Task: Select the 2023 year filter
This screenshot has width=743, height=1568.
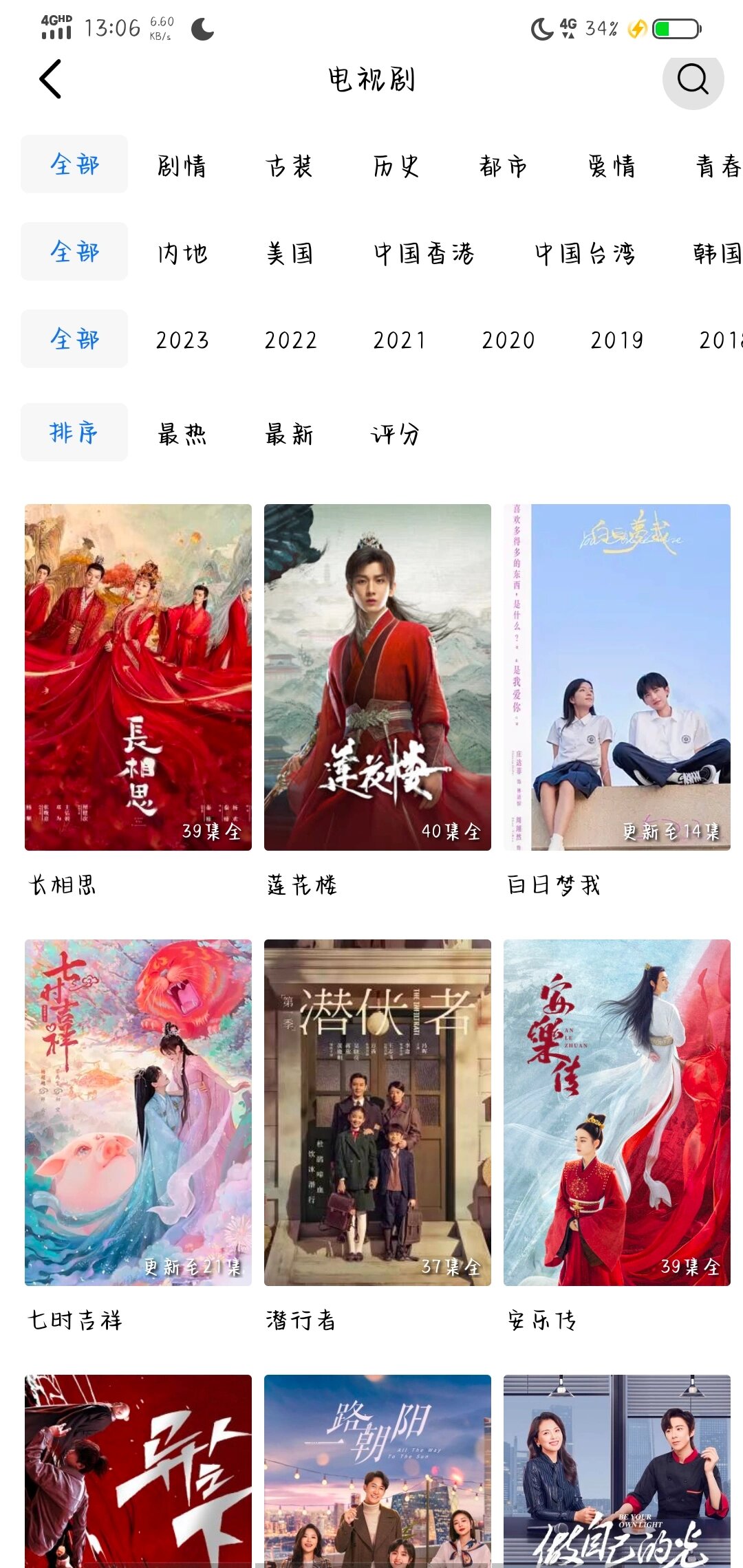Action: point(182,339)
